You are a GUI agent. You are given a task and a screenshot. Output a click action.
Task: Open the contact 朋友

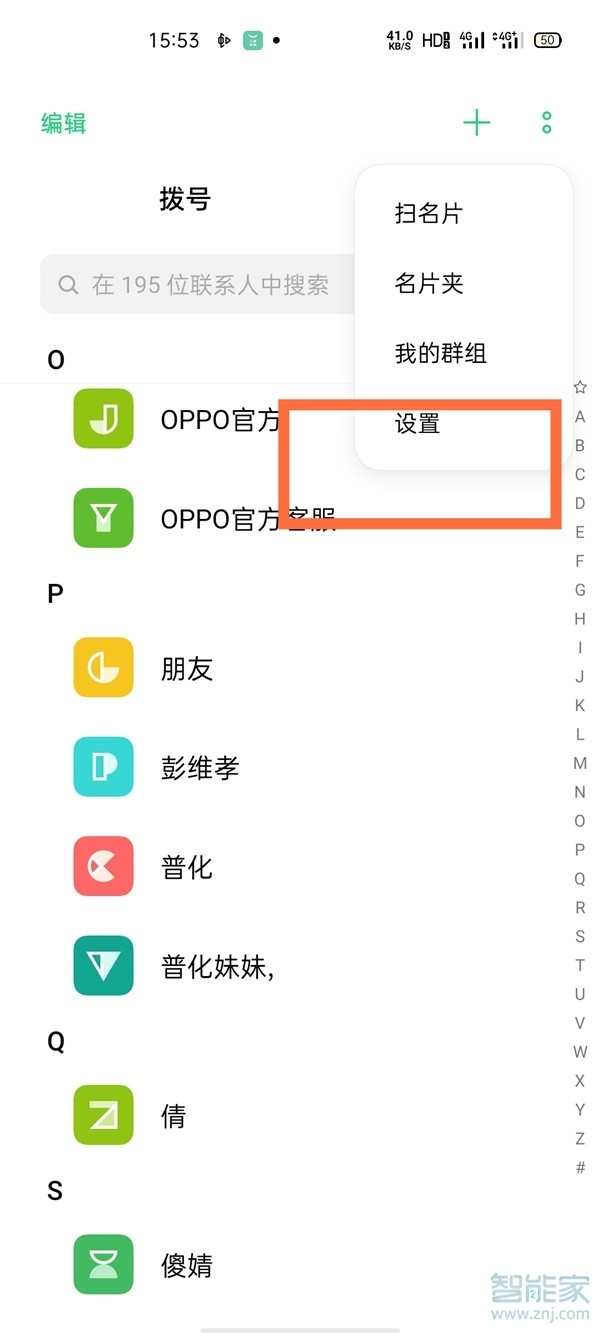187,668
